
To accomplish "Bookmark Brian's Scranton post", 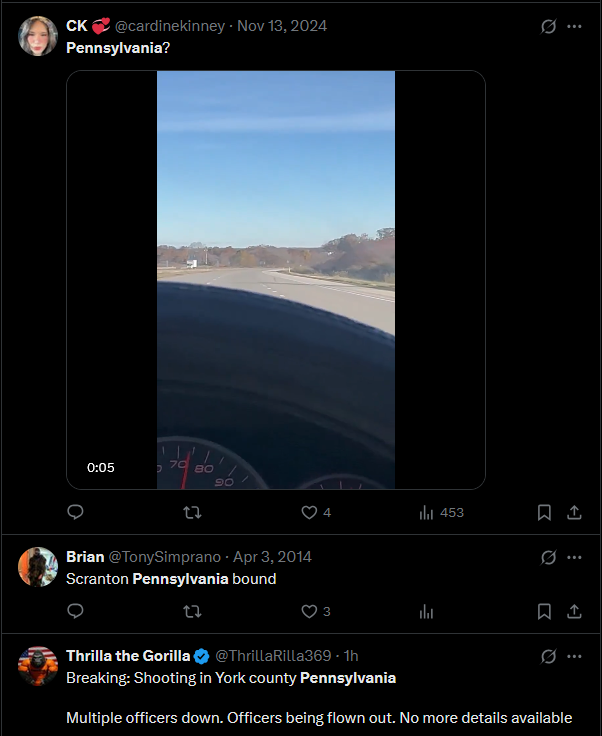I will pos(544,611).
